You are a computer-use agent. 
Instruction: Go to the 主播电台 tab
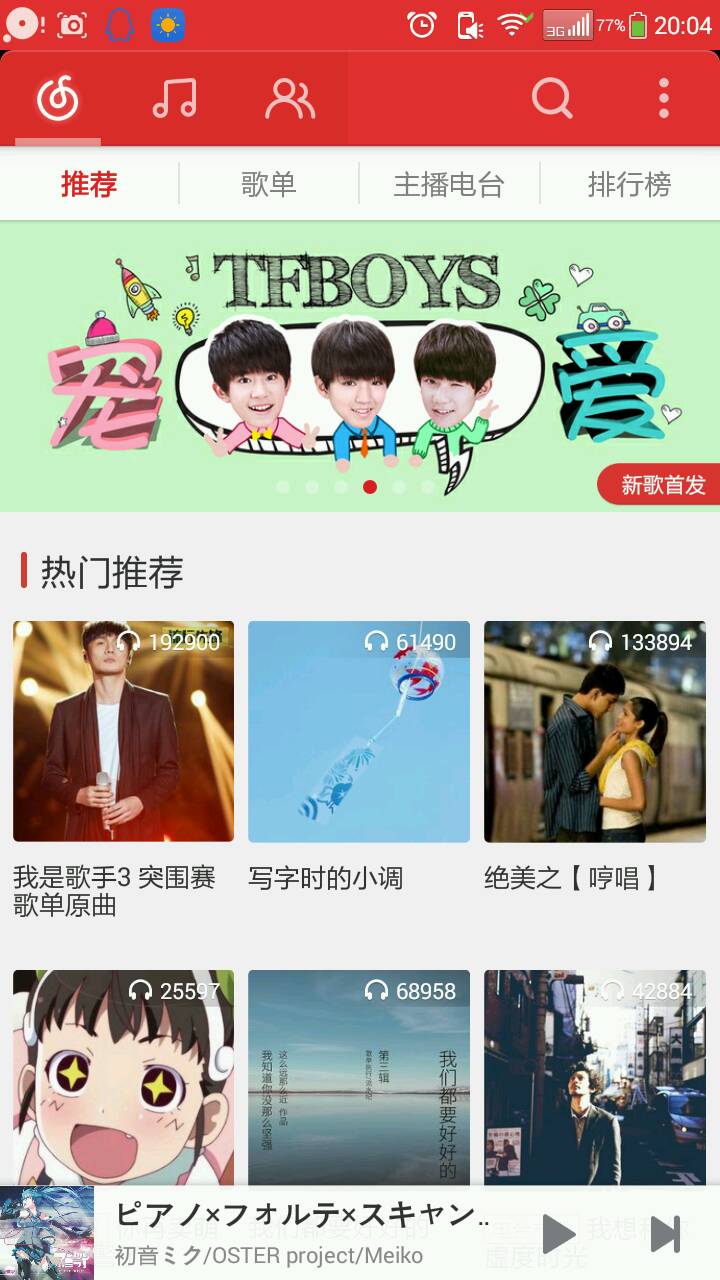coord(448,185)
